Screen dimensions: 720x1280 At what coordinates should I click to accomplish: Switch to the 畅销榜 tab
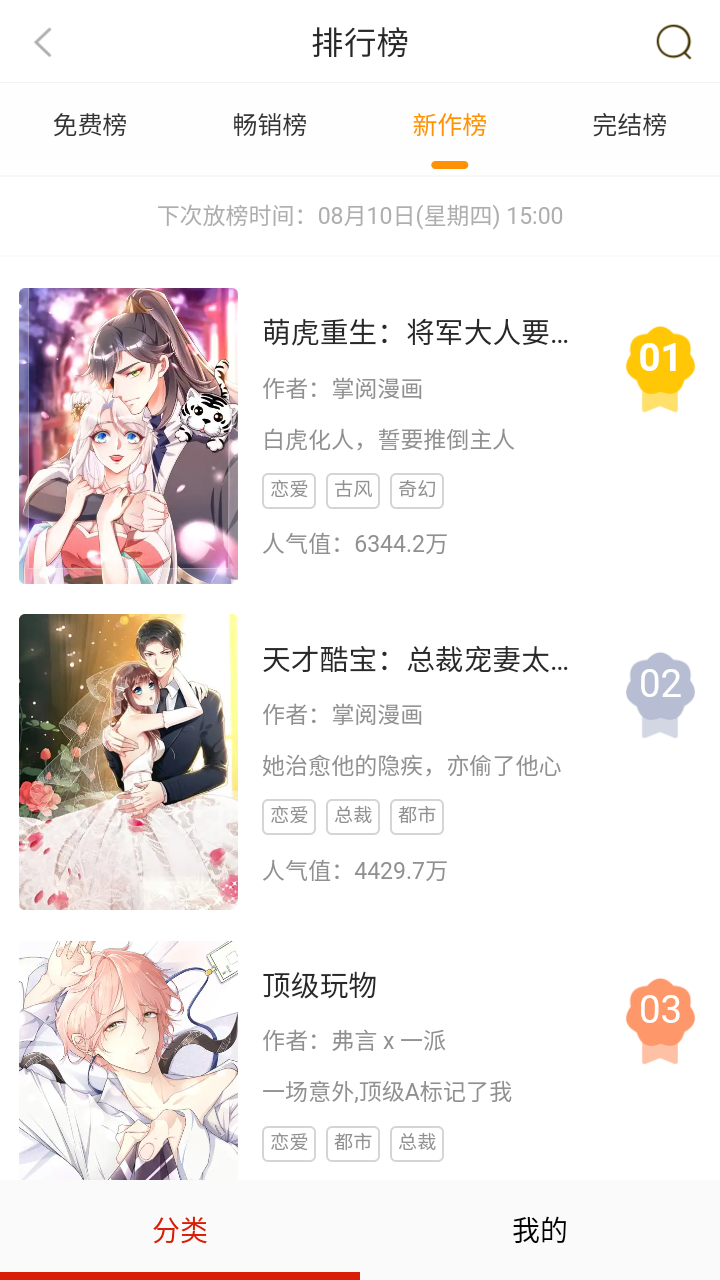pos(269,126)
